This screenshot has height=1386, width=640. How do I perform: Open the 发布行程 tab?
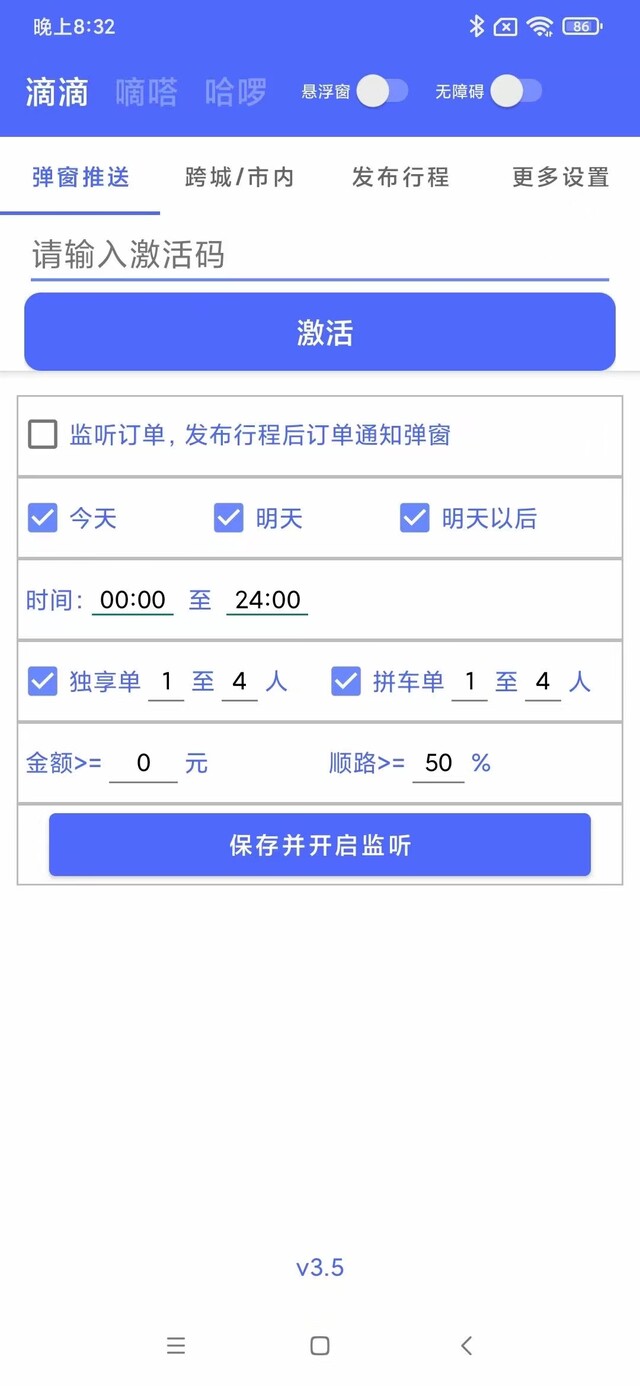click(x=400, y=178)
